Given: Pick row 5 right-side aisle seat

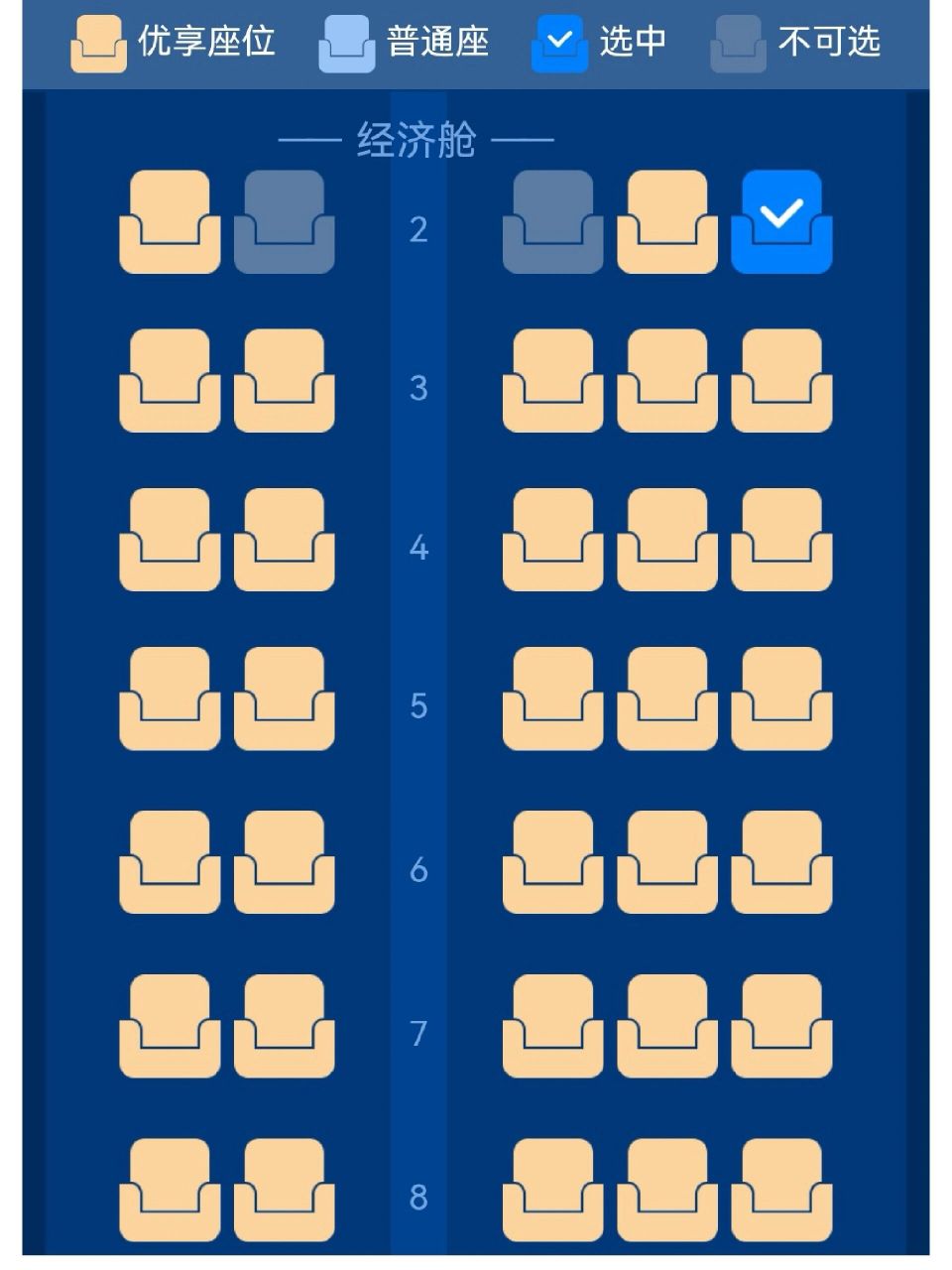Looking at the screenshot, I should pyautogui.click(x=552, y=698).
